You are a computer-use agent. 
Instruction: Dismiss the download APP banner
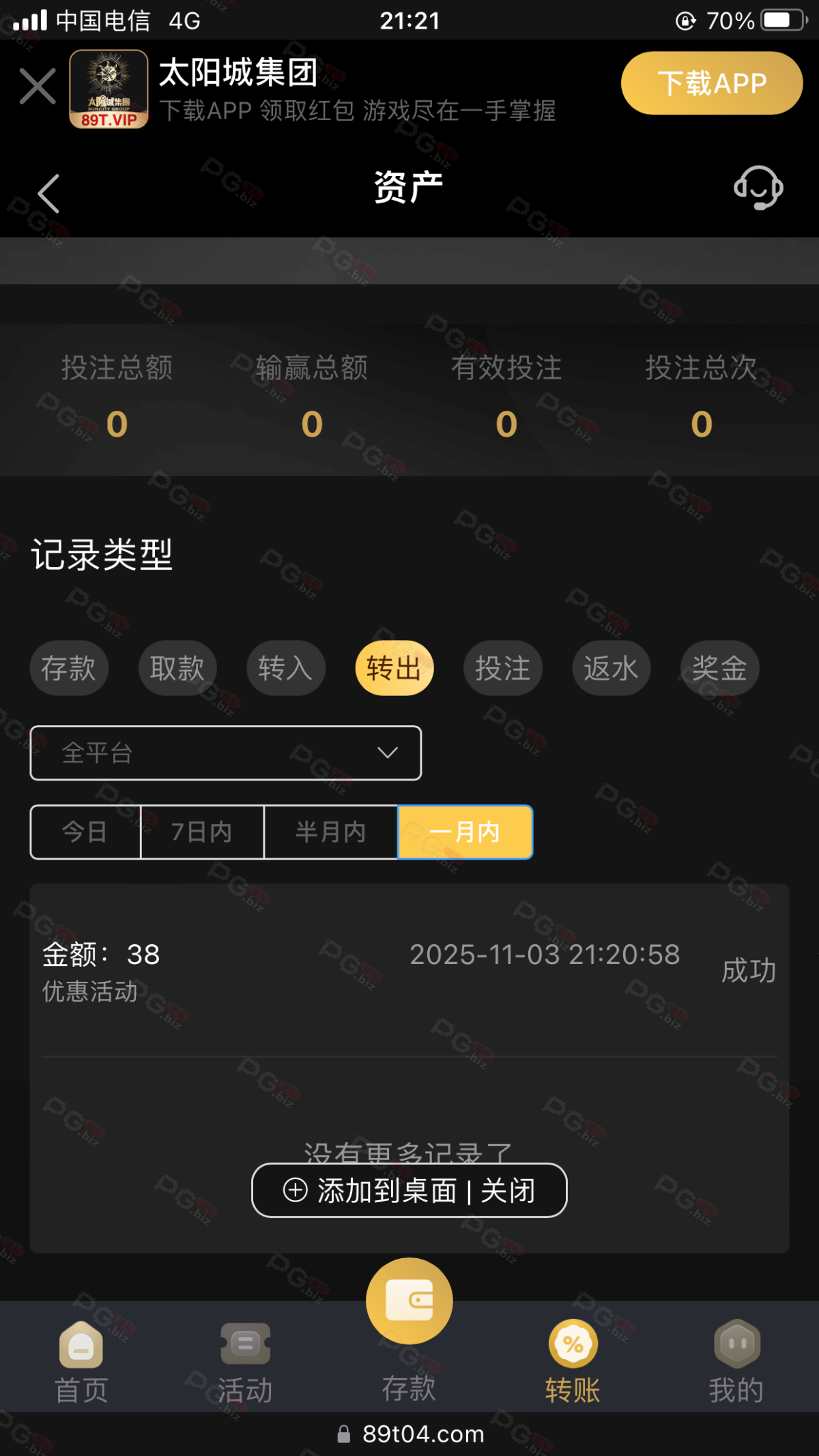(38, 87)
